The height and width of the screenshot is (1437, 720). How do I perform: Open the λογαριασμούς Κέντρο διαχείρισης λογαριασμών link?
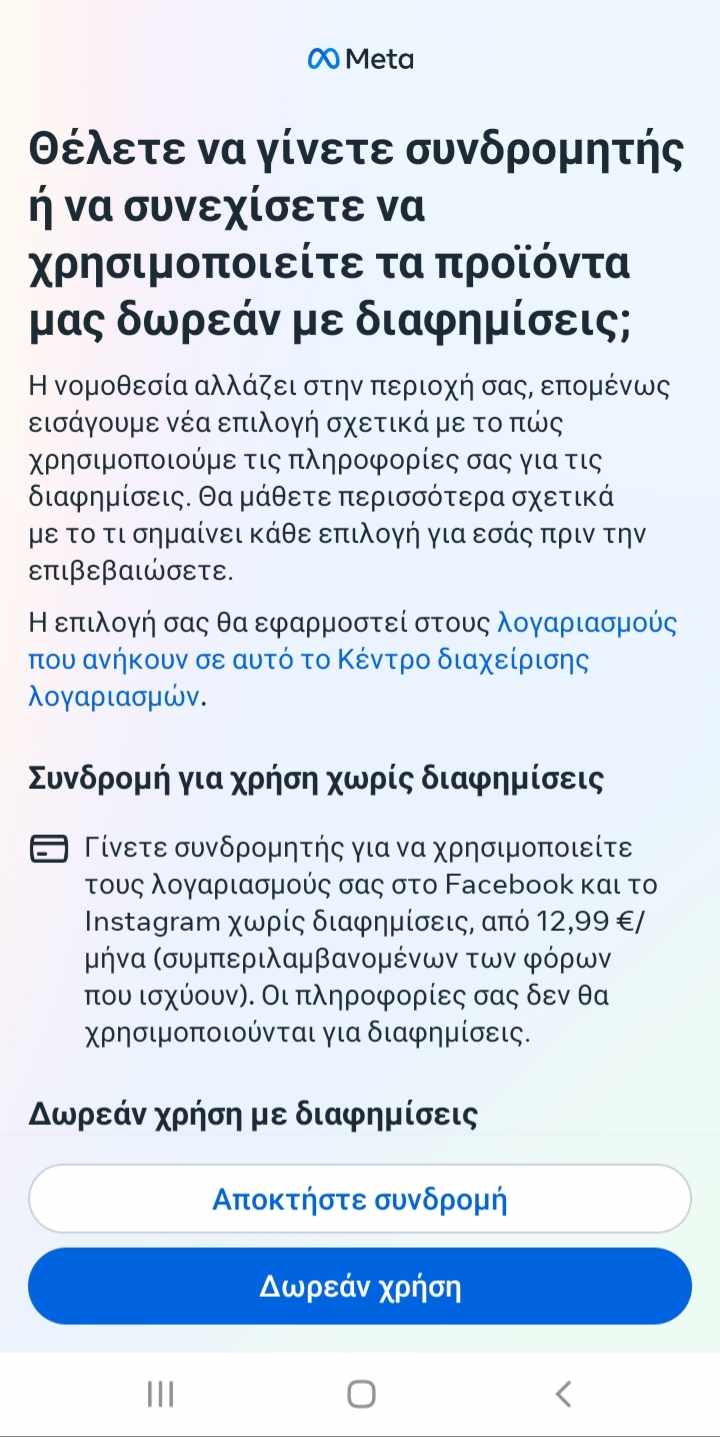pyautogui.click(x=309, y=660)
